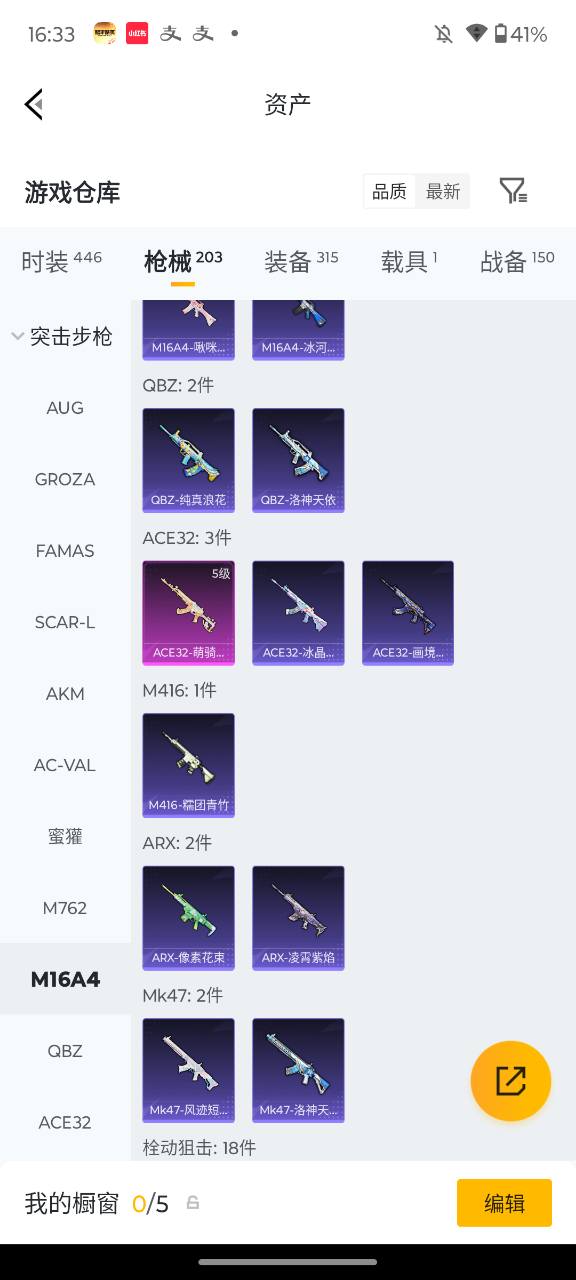The height and width of the screenshot is (1280, 576).
Task: Open the QBZ-纯真浪花 skin tile
Action: [x=189, y=460]
